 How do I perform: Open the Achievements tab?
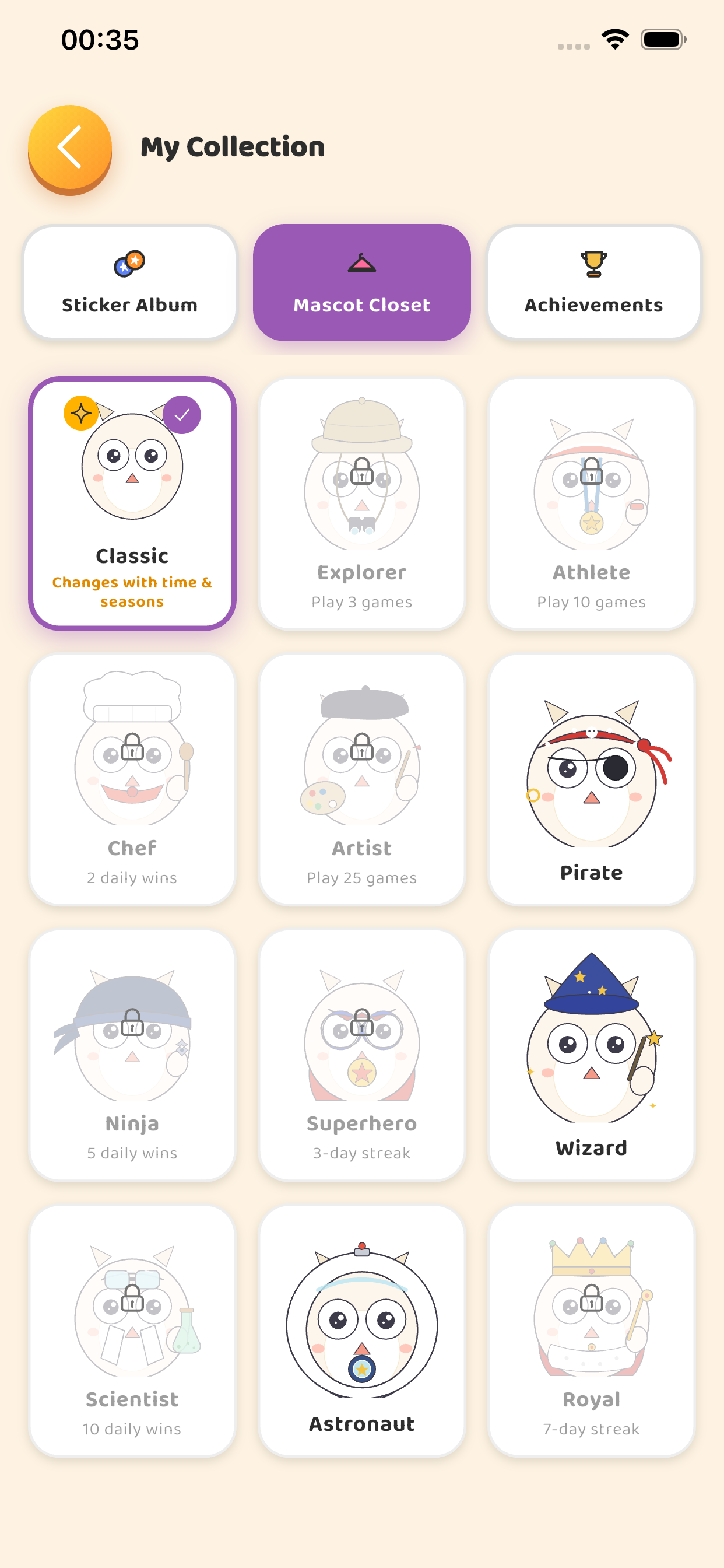pyautogui.click(x=594, y=282)
